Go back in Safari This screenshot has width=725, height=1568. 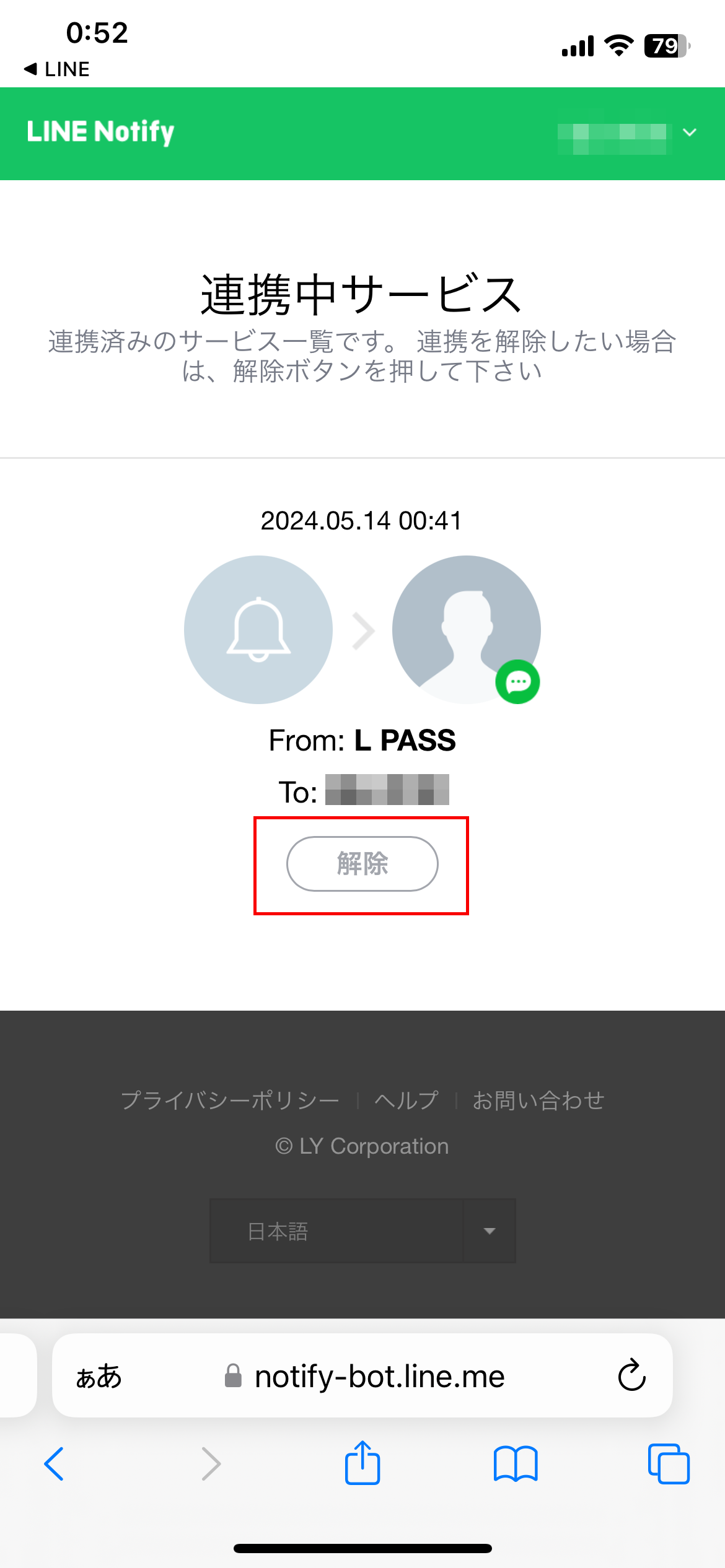pyautogui.click(x=54, y=1464)
